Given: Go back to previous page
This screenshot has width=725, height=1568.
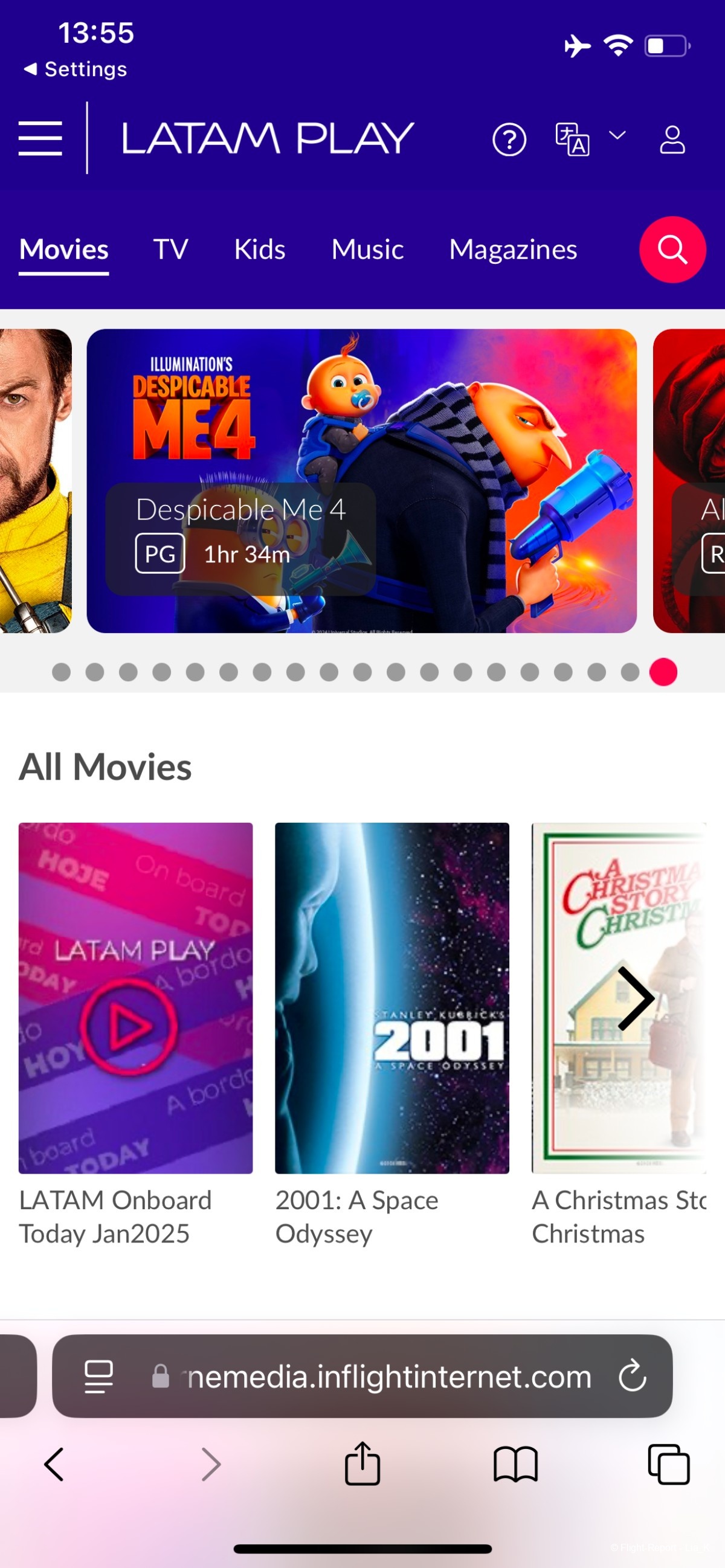Looking at the screenshot, I should [x=55, y=1464].
